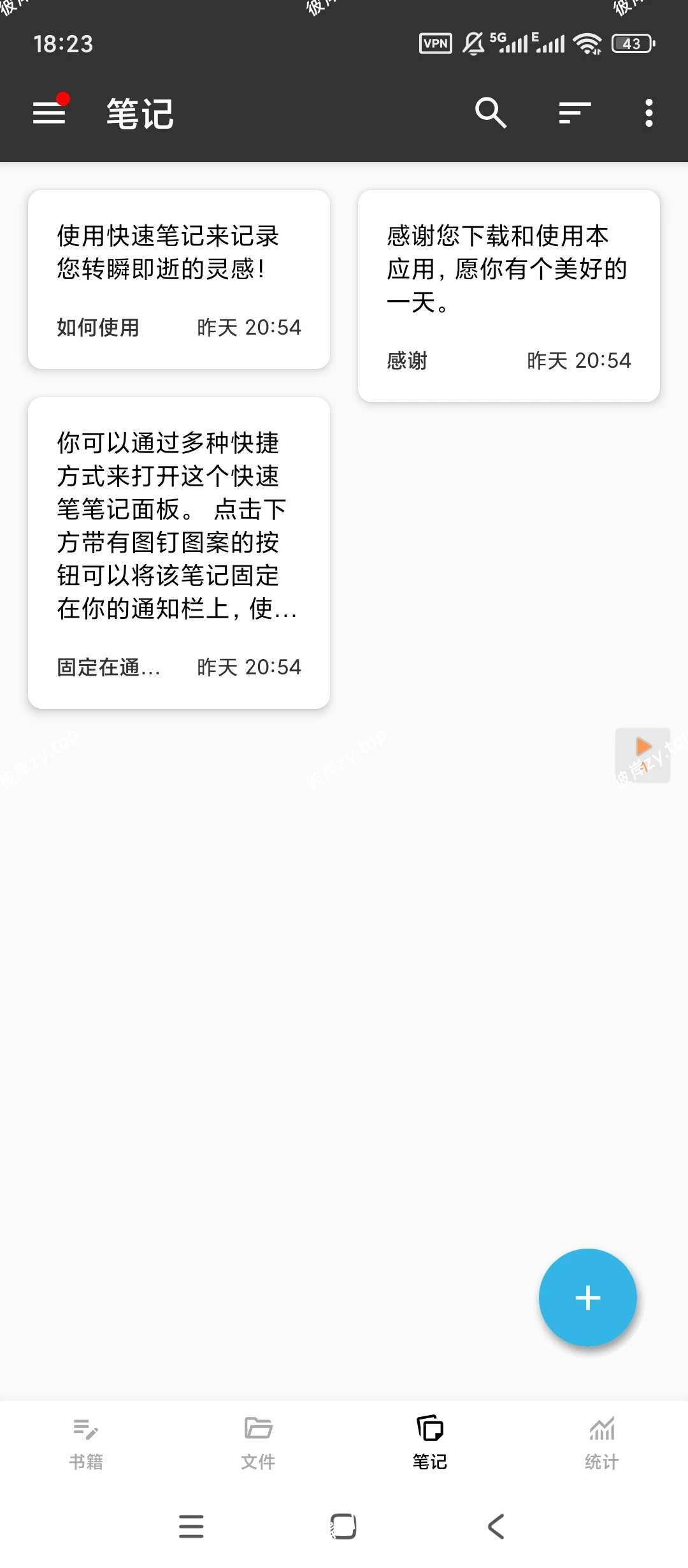Tap the 18:23 clock in the status bar

64,45
